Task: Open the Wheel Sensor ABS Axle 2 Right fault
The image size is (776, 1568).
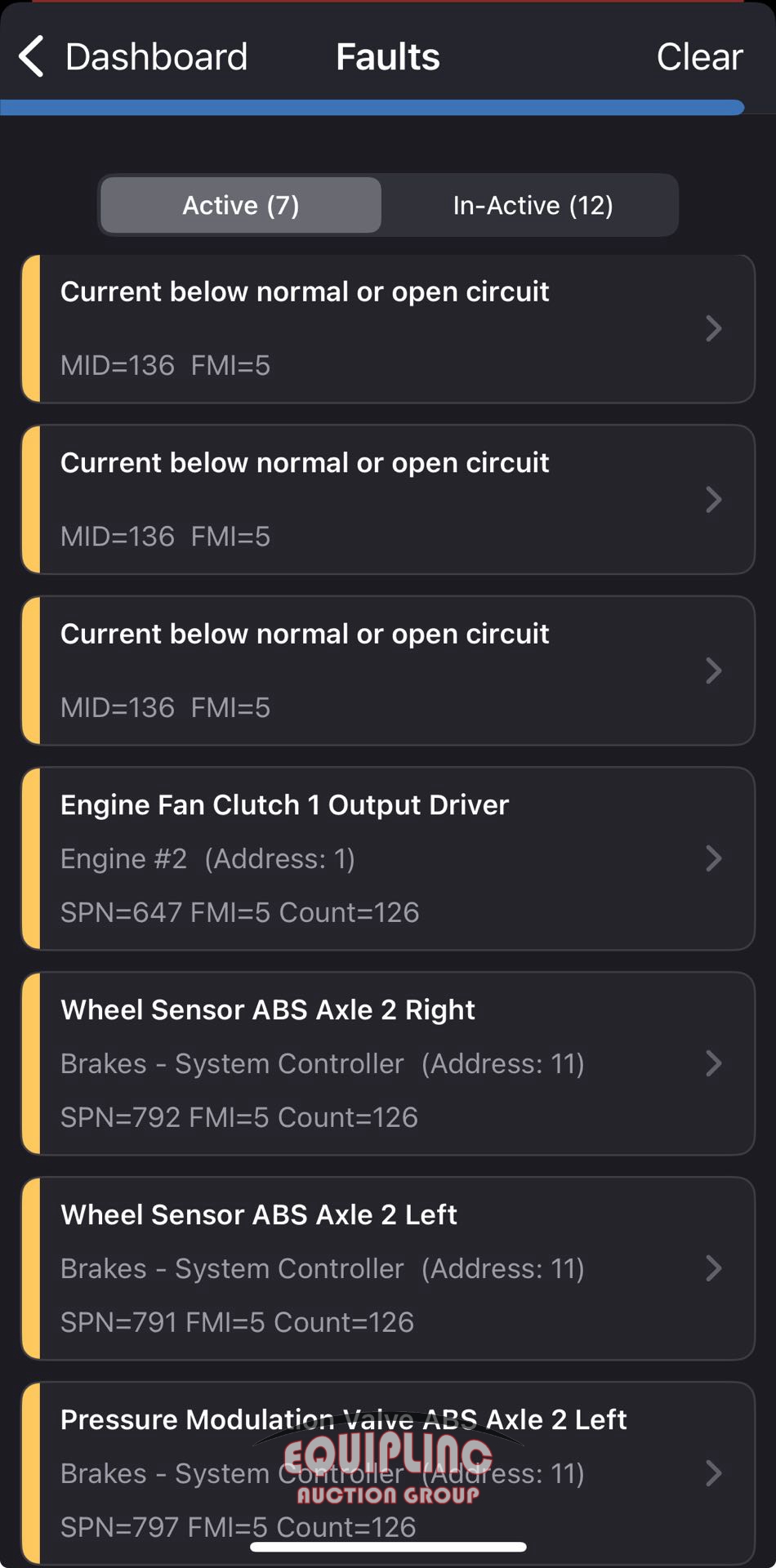Action: point(388,1063)
